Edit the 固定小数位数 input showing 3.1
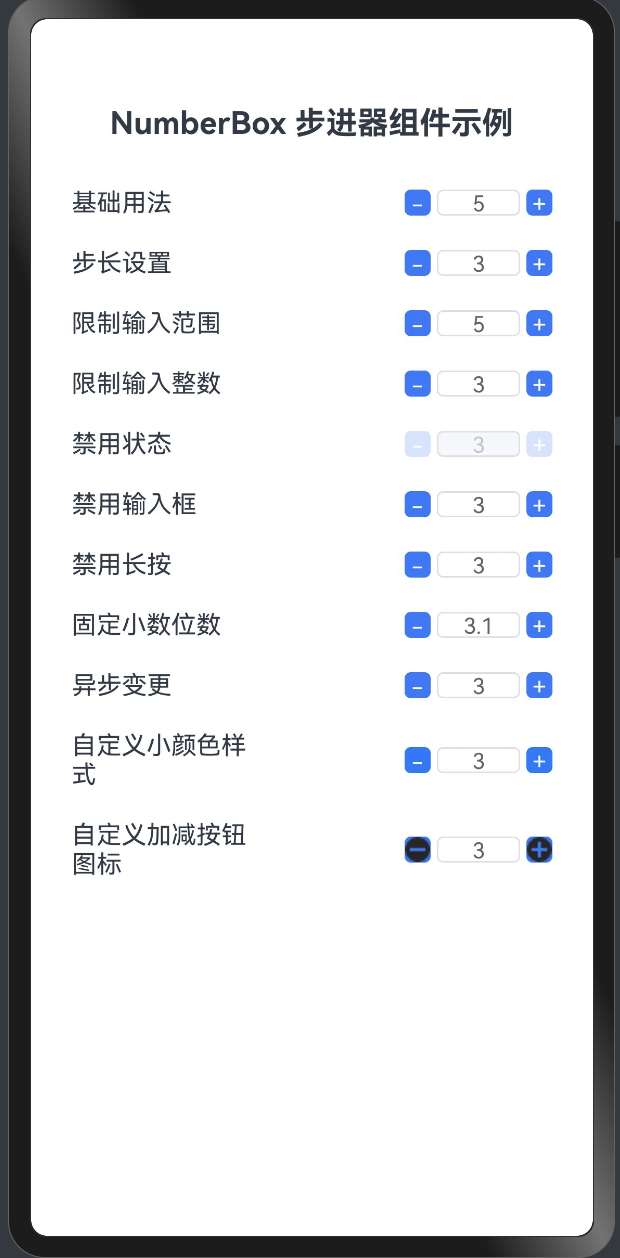620x1258 pixels. [478, 626]
